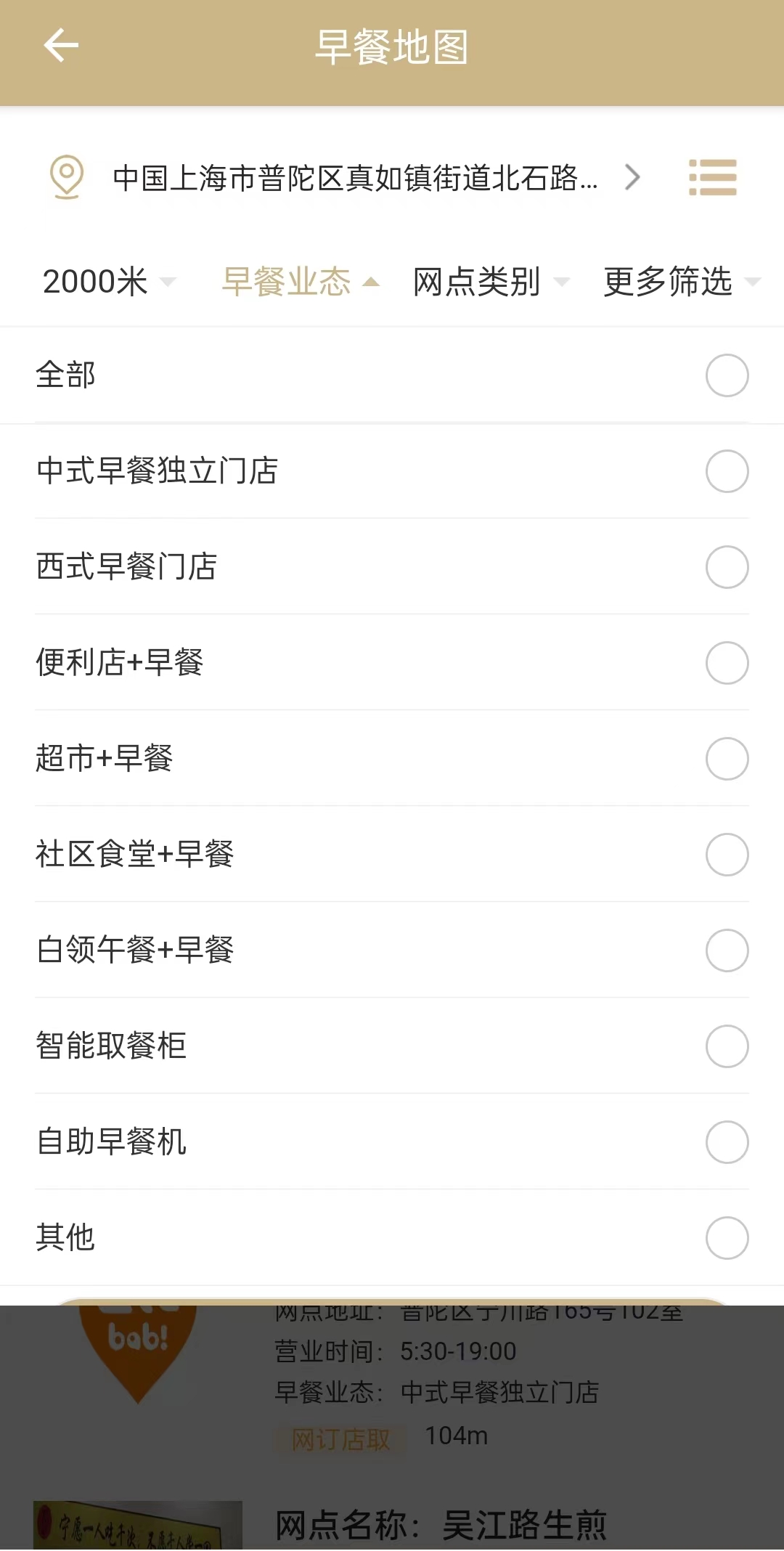The image size is (784, 1551).
Task: Choose 中式早餐独立门店
Action: [727, 471]
